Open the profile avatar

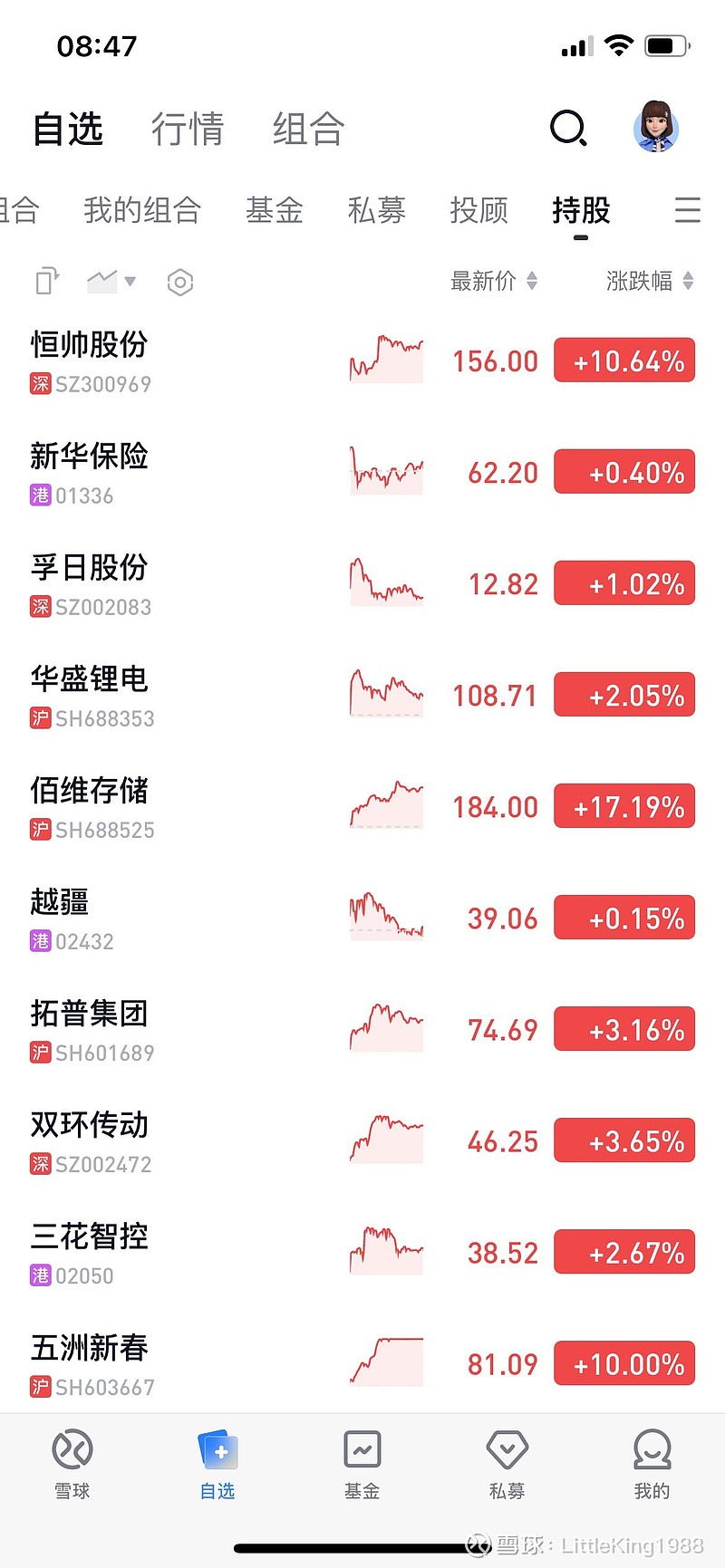tap(655, 127)
